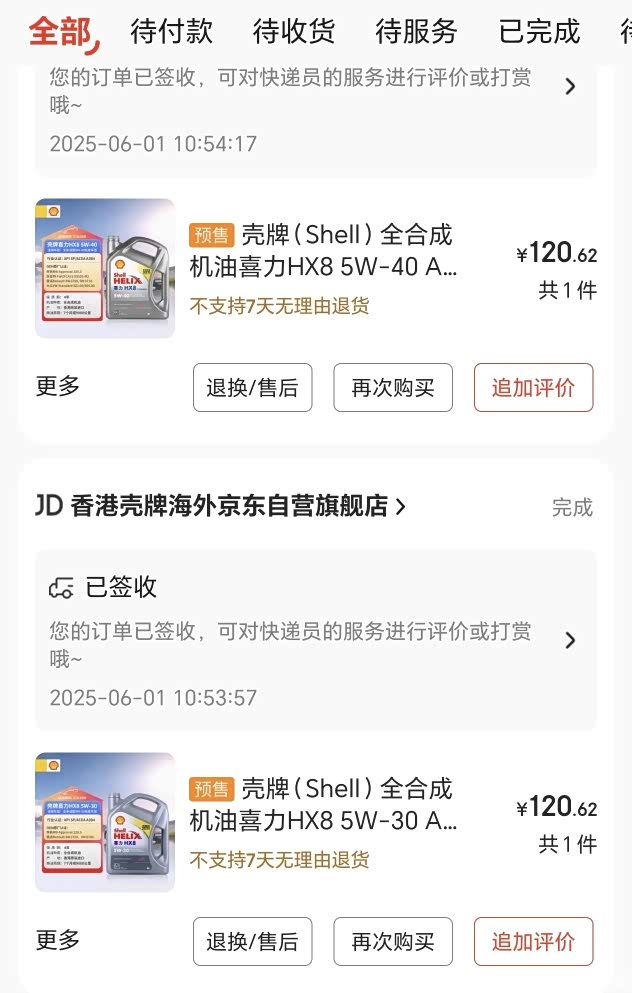Switch to the 已完成 tab
Viewport: 632px width, 993px height.
(539, 32)
